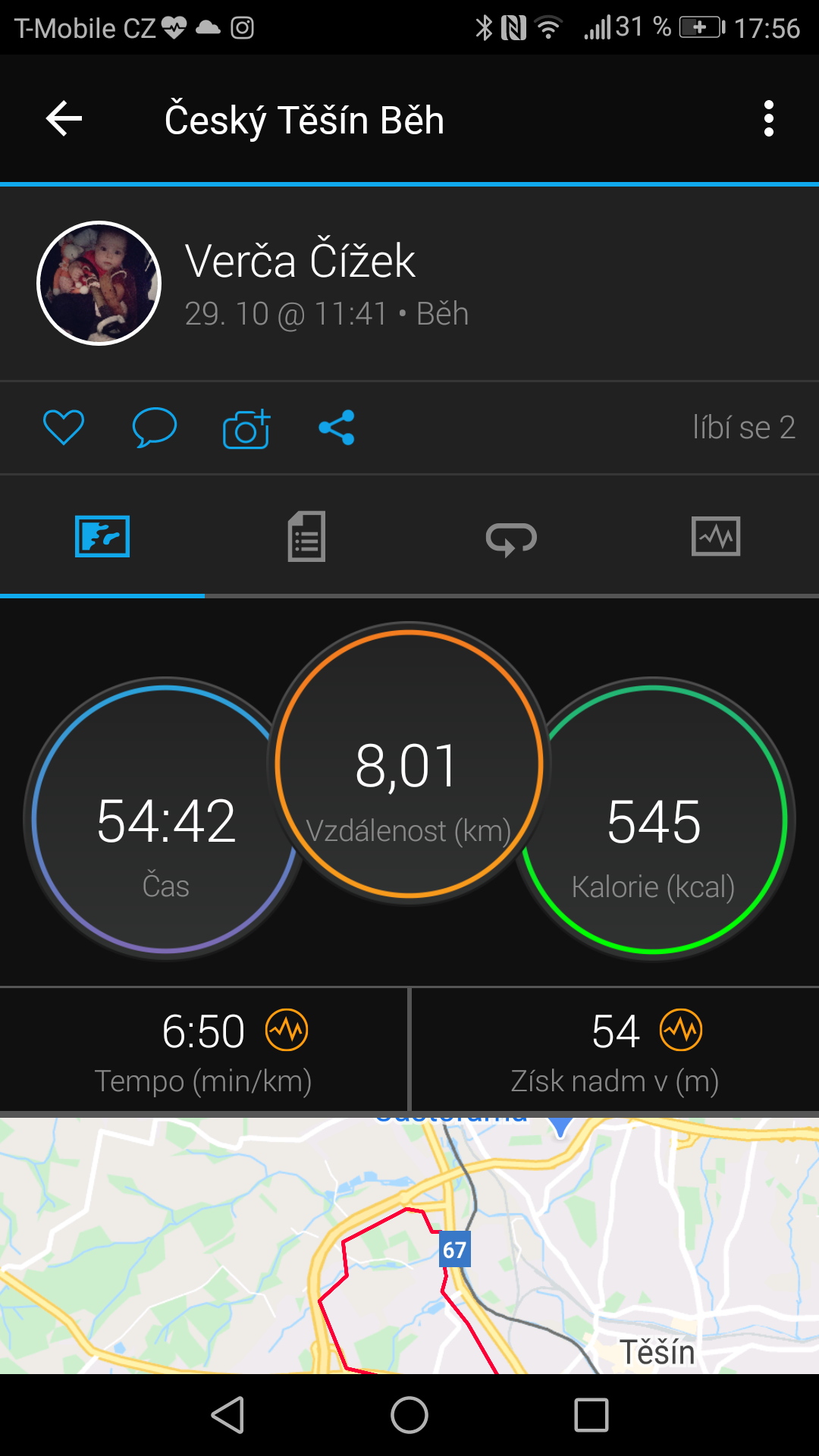Image resolution: width=819 pixels, height=1456 pixels.
Task: Open recent apps from navigation bar
Action: tap(591, 1415)
